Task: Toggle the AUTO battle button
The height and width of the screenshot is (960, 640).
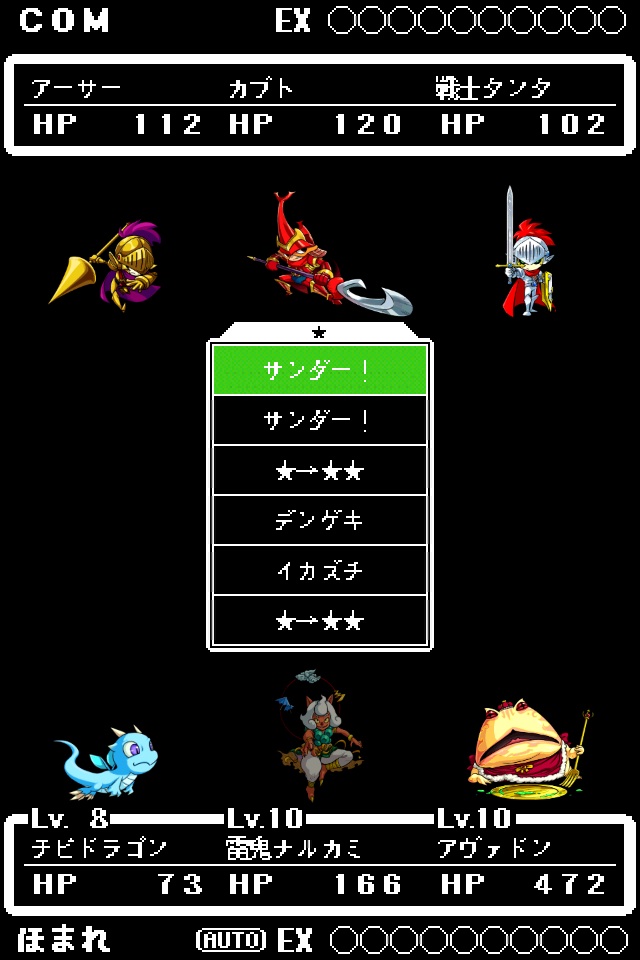Action: click(x=231, y=940)
